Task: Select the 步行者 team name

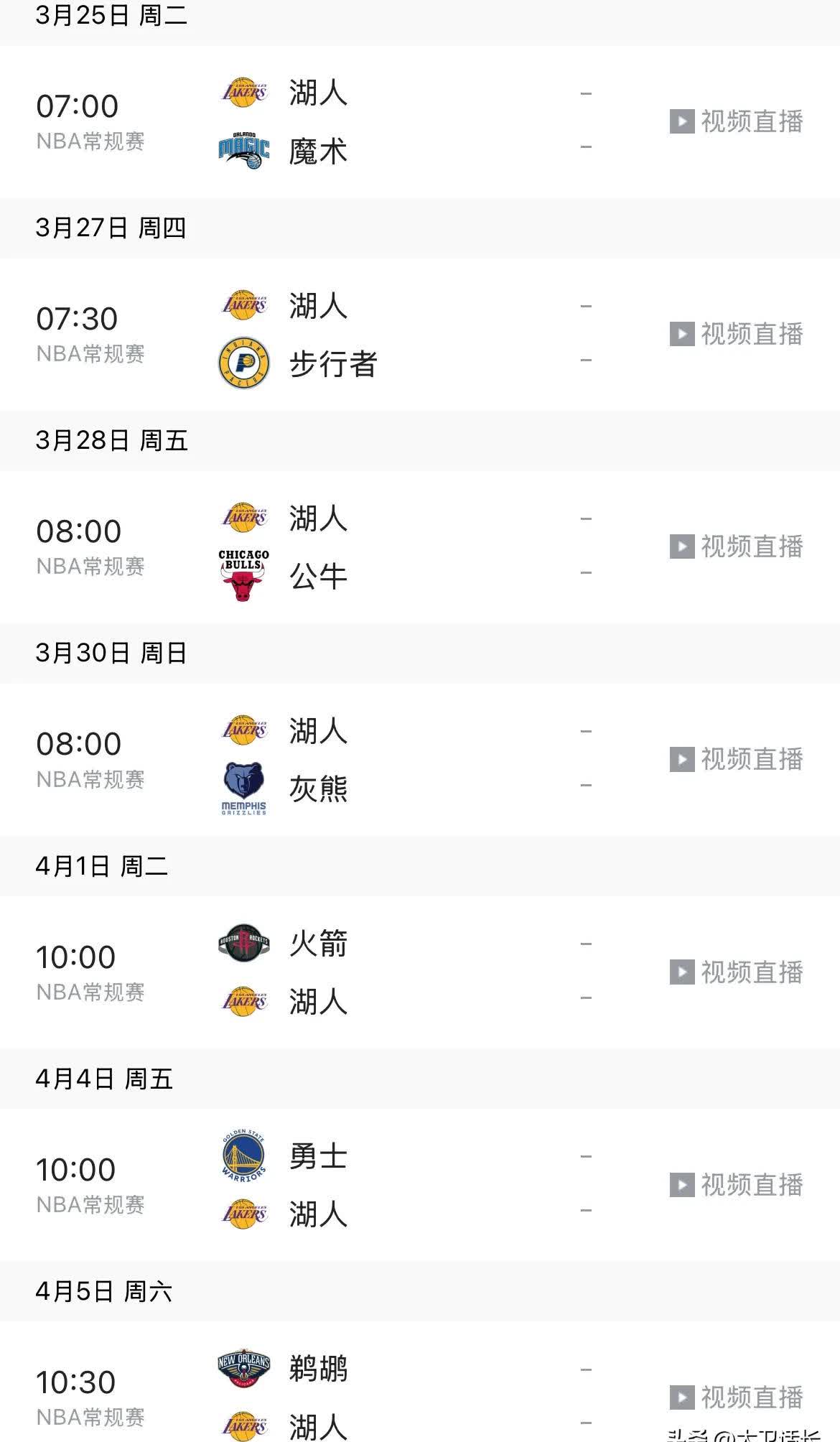Action: click(x=334, y=363)
